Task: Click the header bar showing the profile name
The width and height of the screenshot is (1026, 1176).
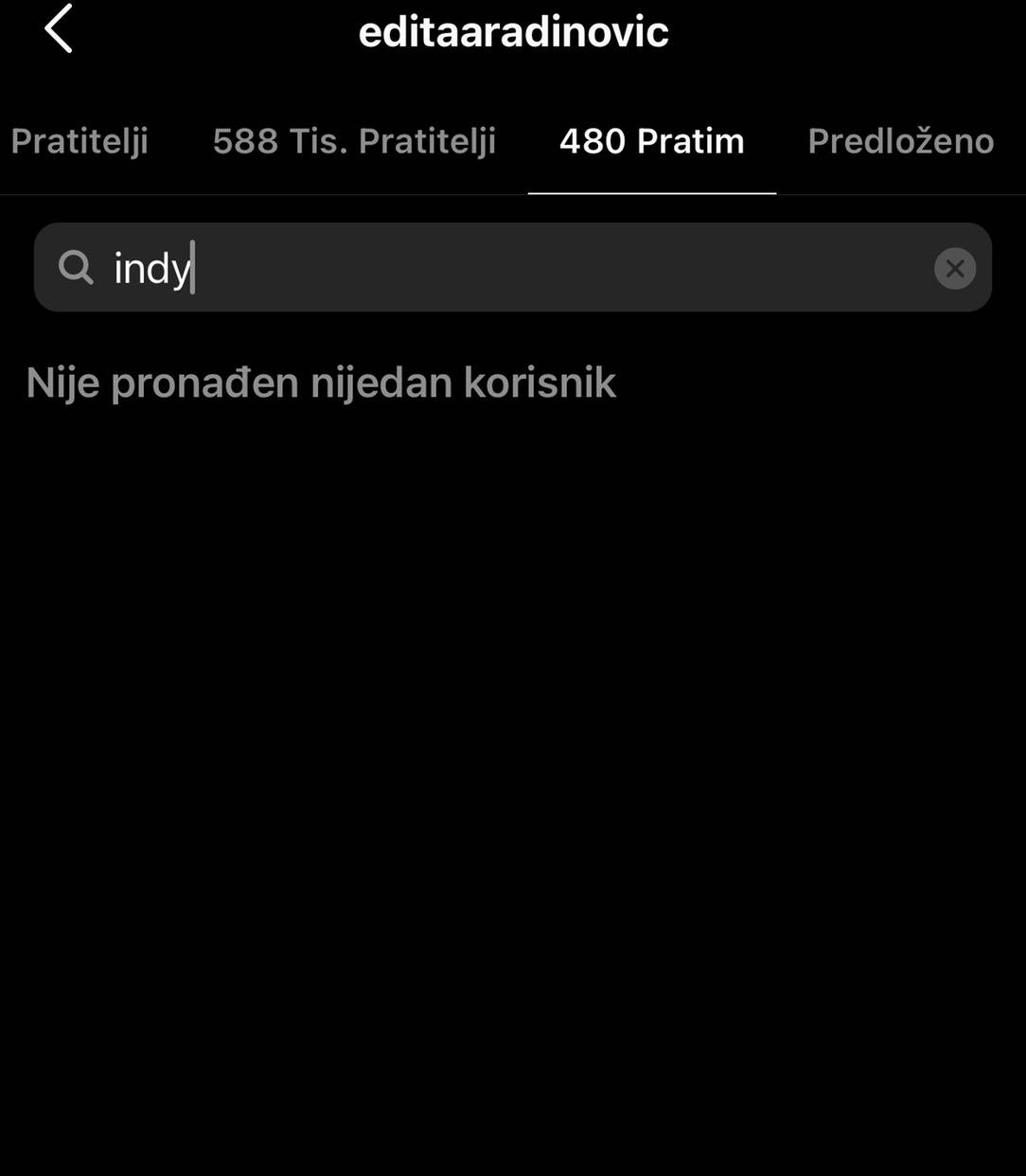Action: coord(513,30)
